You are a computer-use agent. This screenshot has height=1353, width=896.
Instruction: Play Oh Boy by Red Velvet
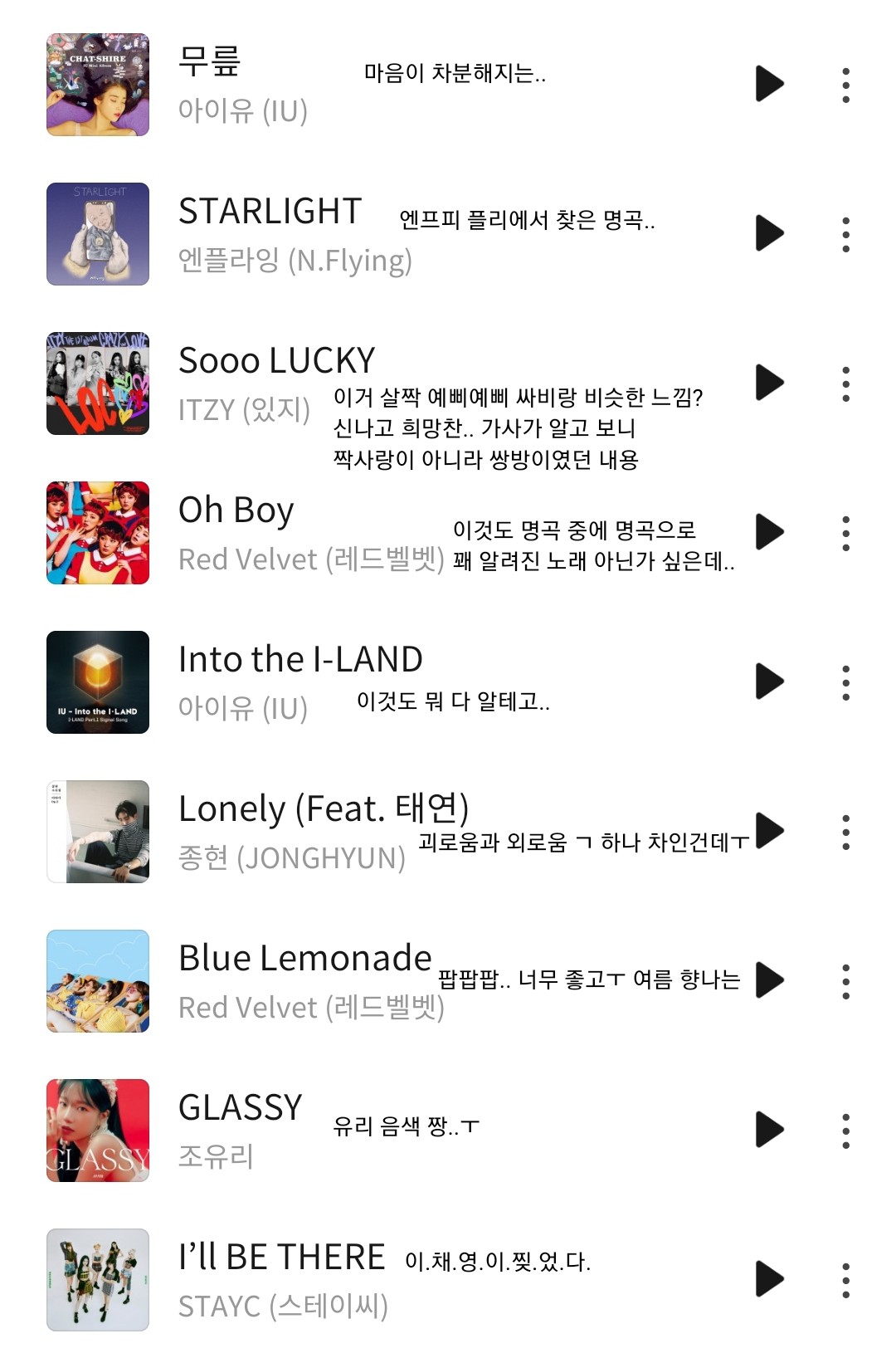tap(770, 532)
